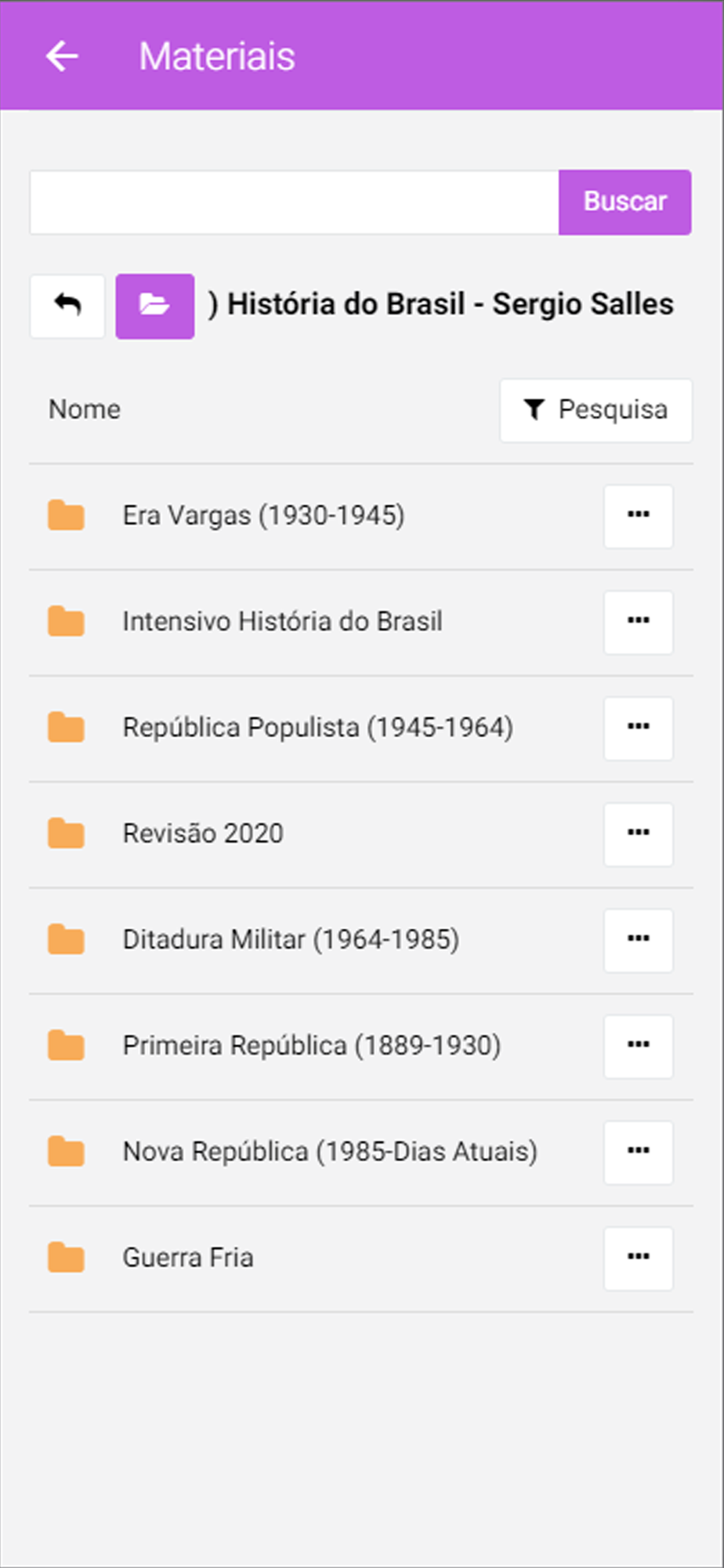
Task: Go back using the Materiais header arrow
Action: coord(62,56)
